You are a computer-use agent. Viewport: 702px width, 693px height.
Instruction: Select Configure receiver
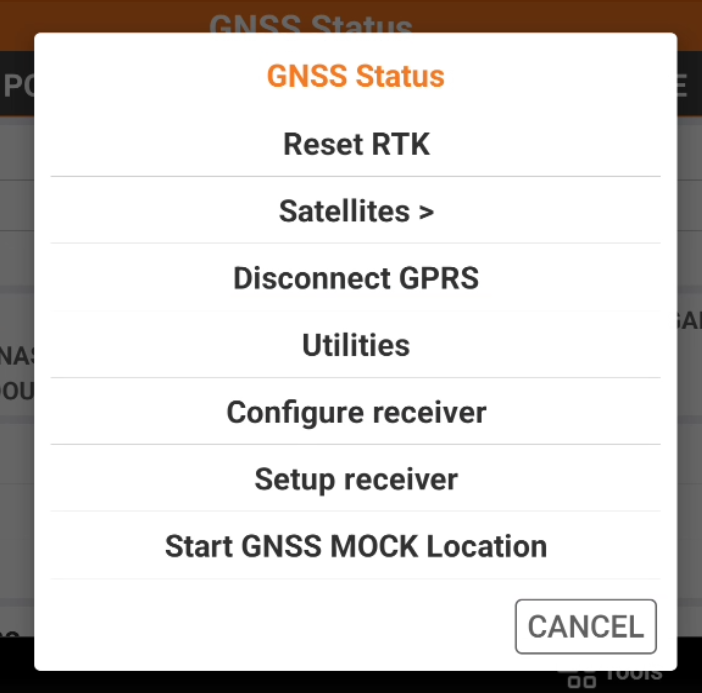coord(356,412)
